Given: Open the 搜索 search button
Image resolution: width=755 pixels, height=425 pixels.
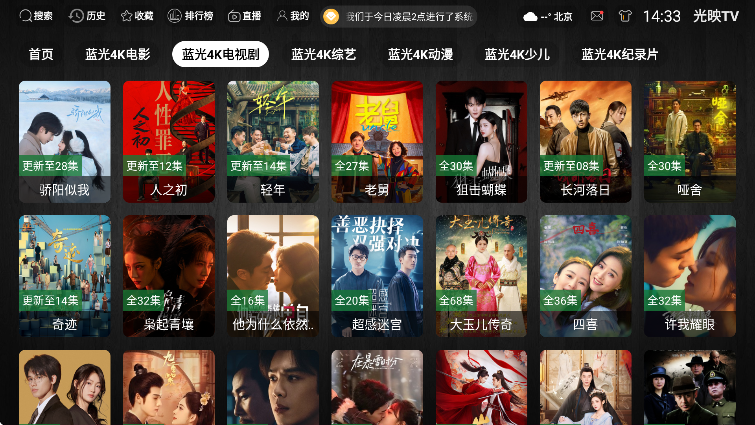Looking at the screenshot, I should point(35,16).
